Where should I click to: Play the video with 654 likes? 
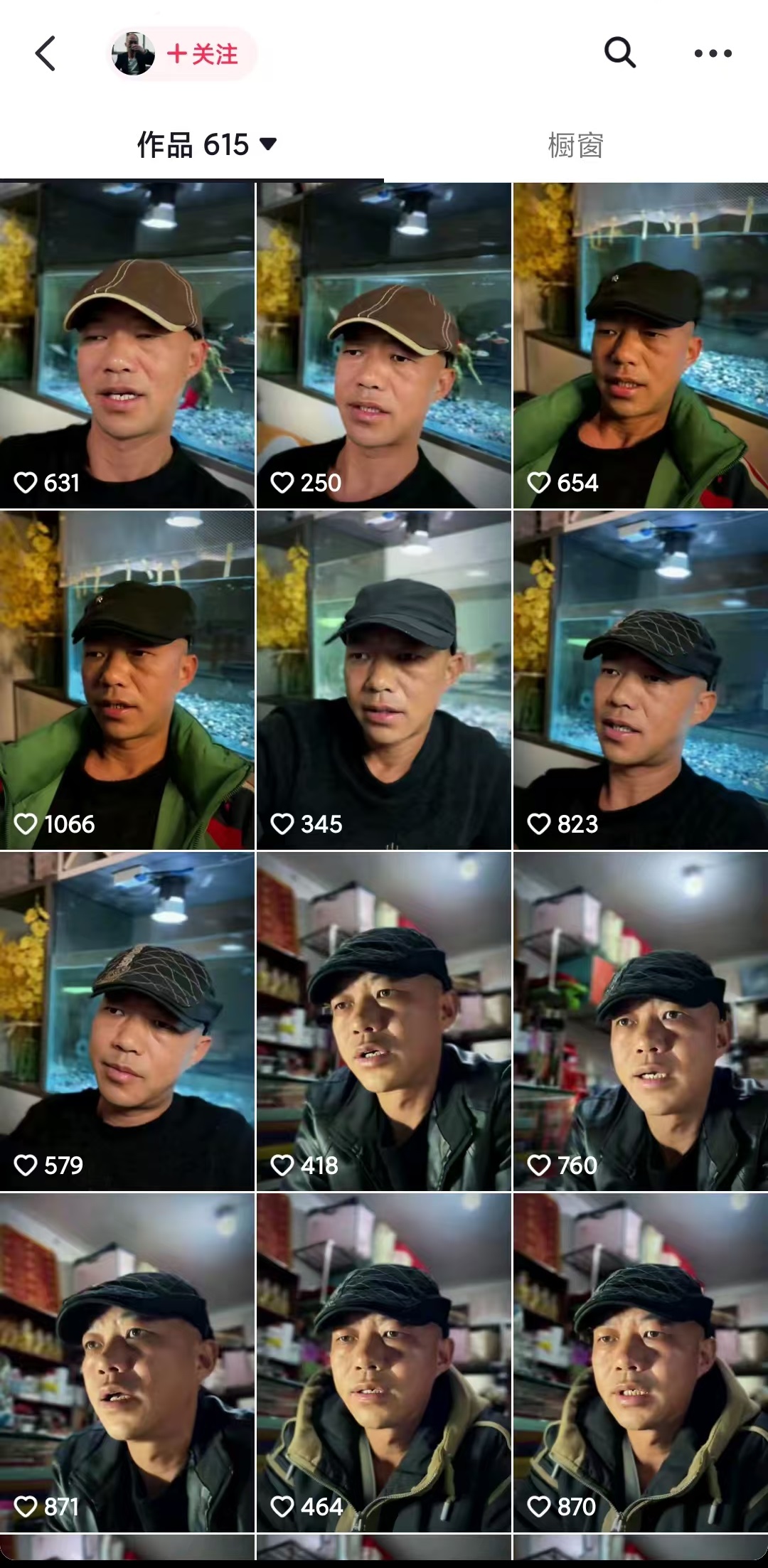[x=641, y=346]
